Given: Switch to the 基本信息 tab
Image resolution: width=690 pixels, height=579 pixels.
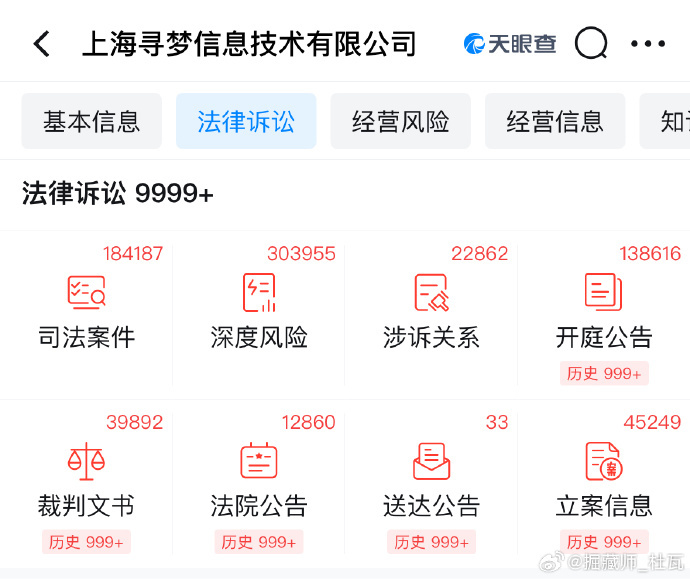Looking at the screenshot, I should click(x=91, y=122).
